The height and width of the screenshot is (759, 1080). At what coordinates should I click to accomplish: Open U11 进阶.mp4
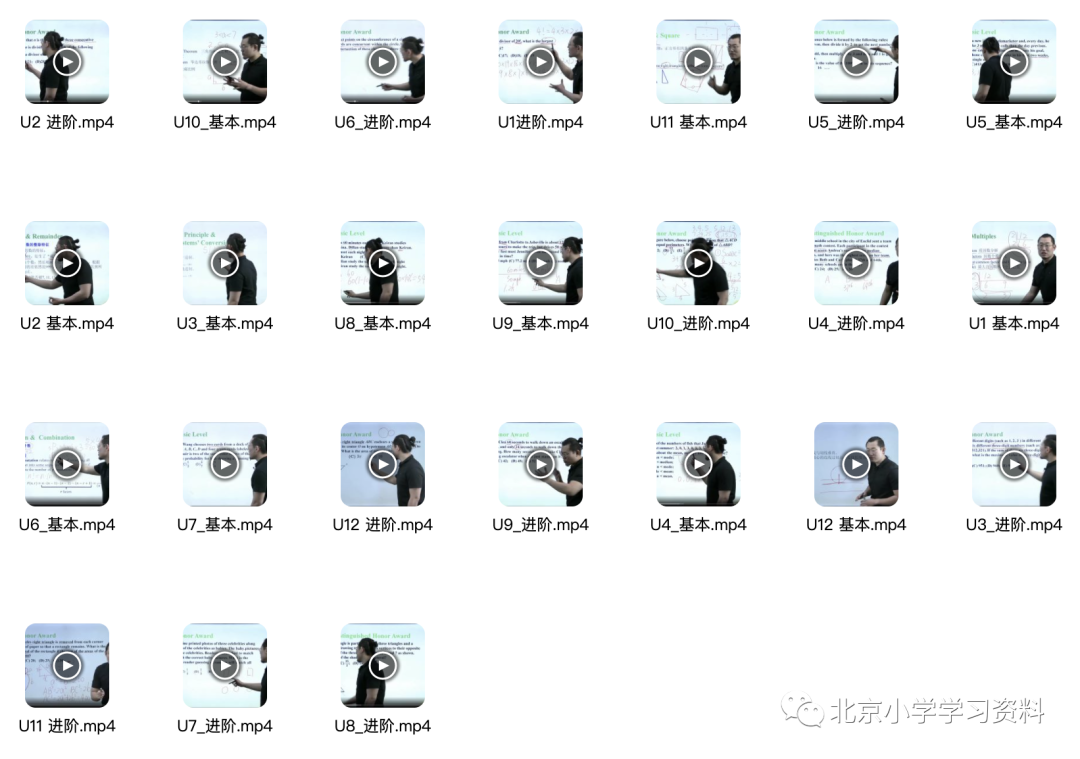(67, 666)
